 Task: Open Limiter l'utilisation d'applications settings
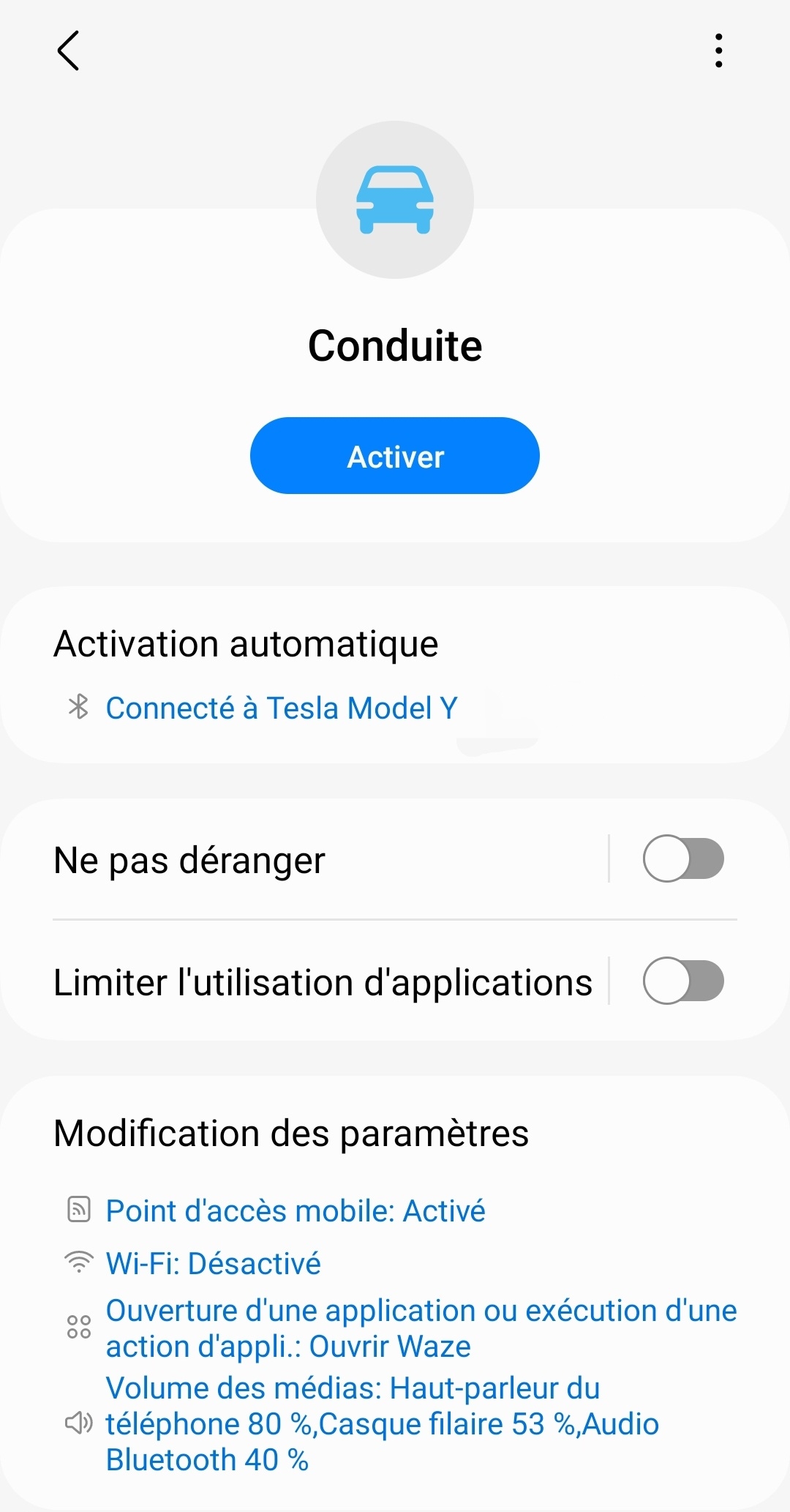coord(322,982)
